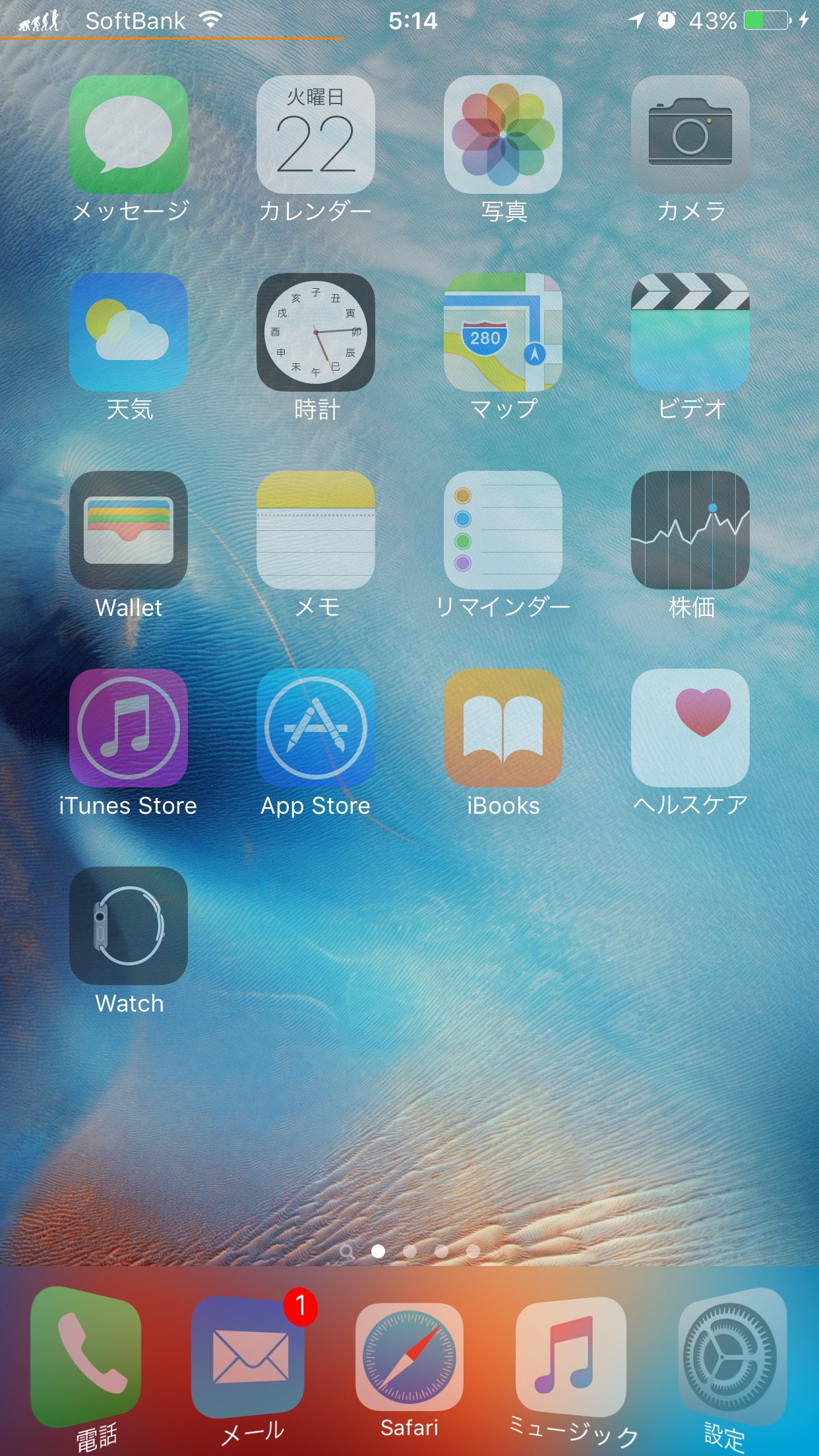Open 設定 settings in the dock
The height and width of the screenshot is (1456, 819).
point(731,1357)
